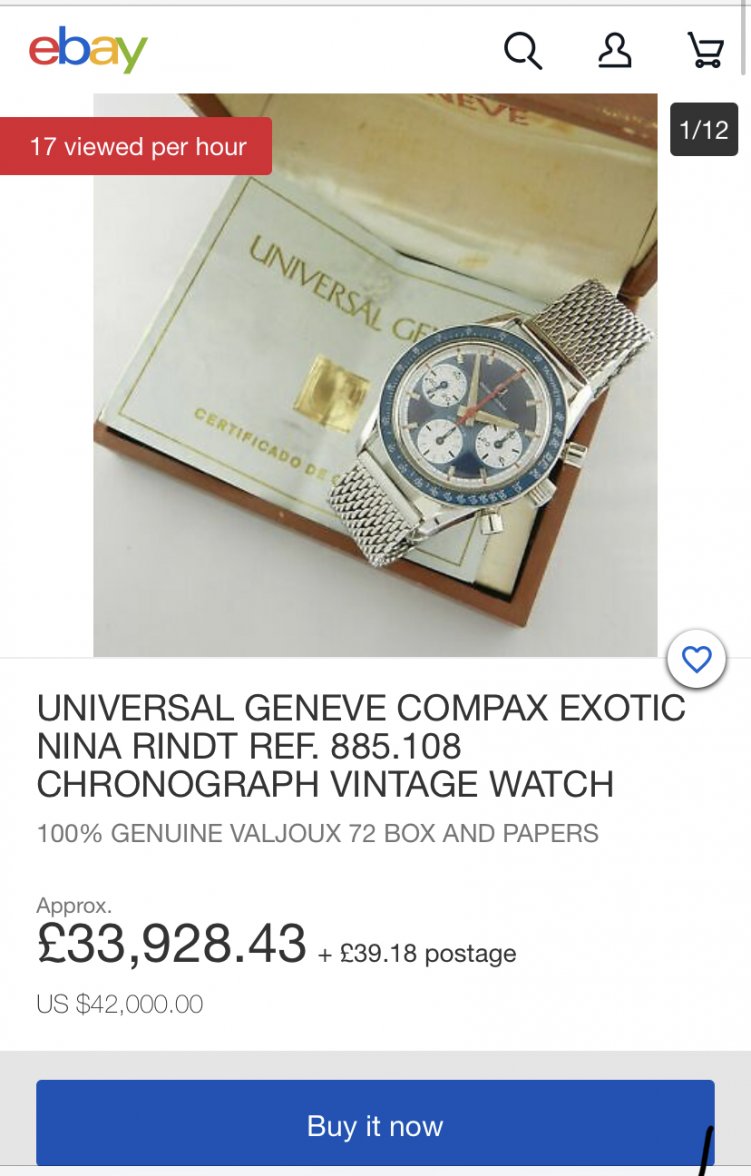Go to the eBay home page
This screenshot has height=1176, width=751.
(88, 50)
